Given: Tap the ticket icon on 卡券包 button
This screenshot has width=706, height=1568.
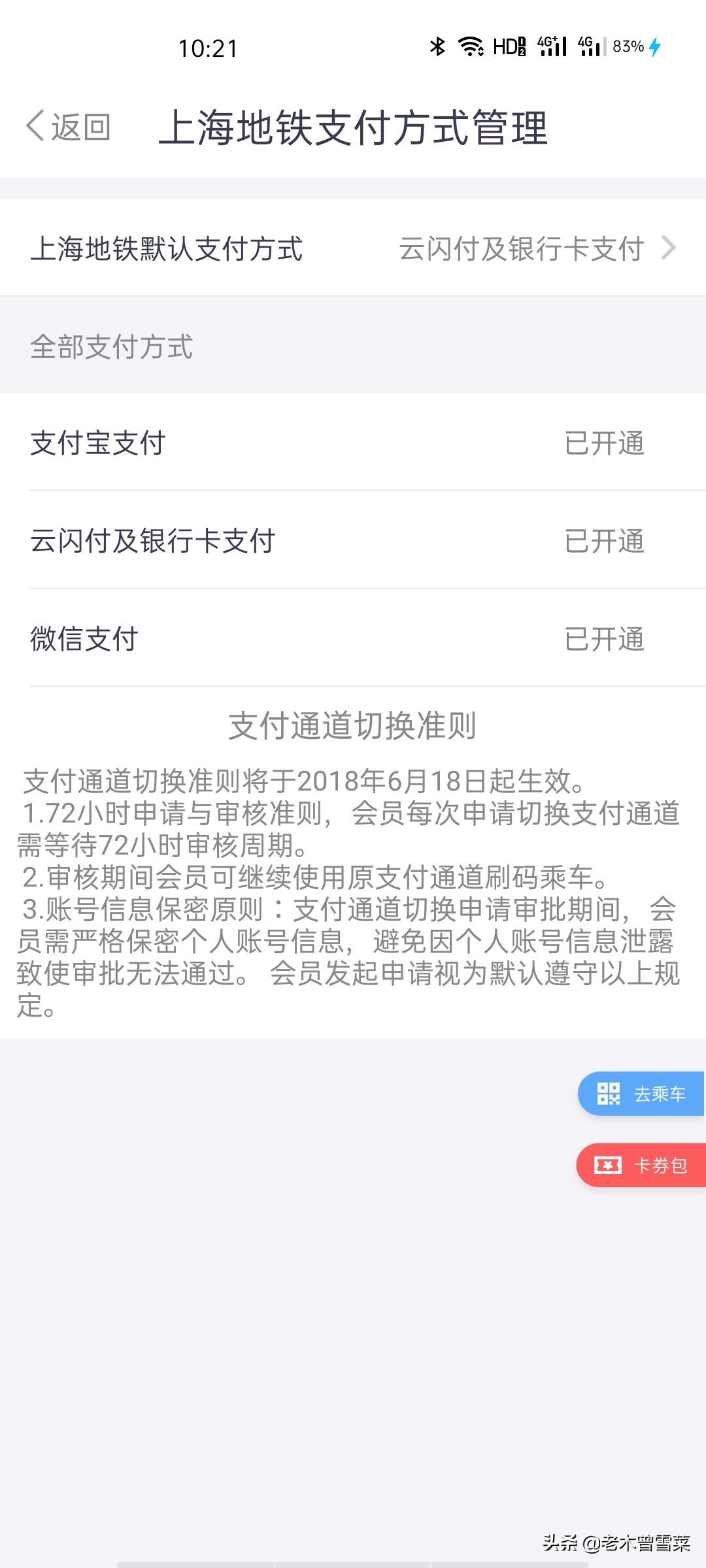Looking at the screenshot, I should point(610,1165).
